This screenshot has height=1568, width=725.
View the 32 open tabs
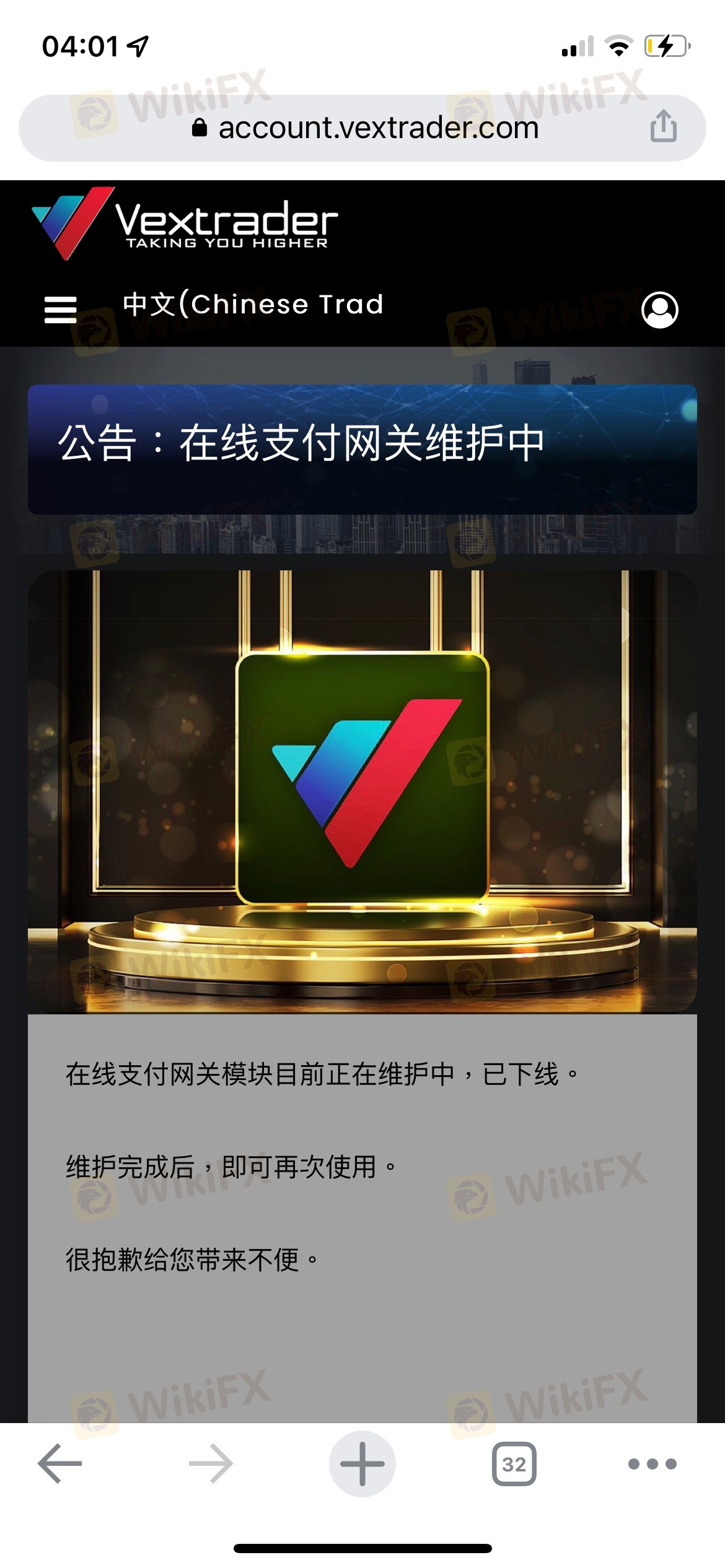click(x=514, y=1463)
